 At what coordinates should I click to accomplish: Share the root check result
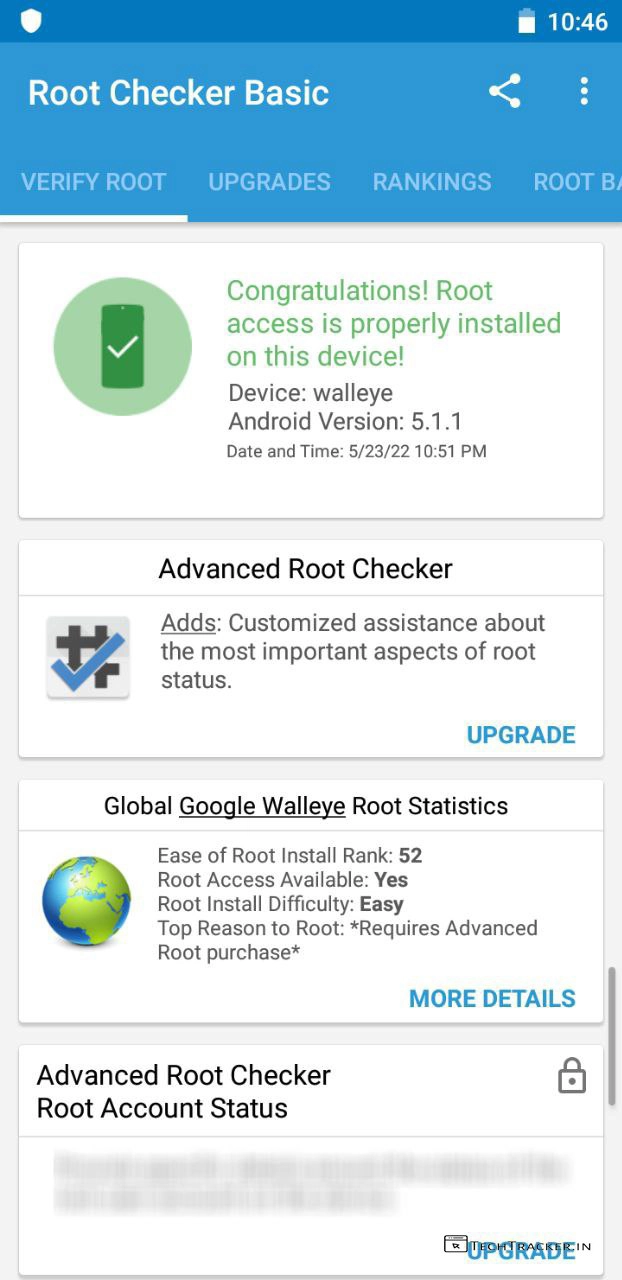505,92
